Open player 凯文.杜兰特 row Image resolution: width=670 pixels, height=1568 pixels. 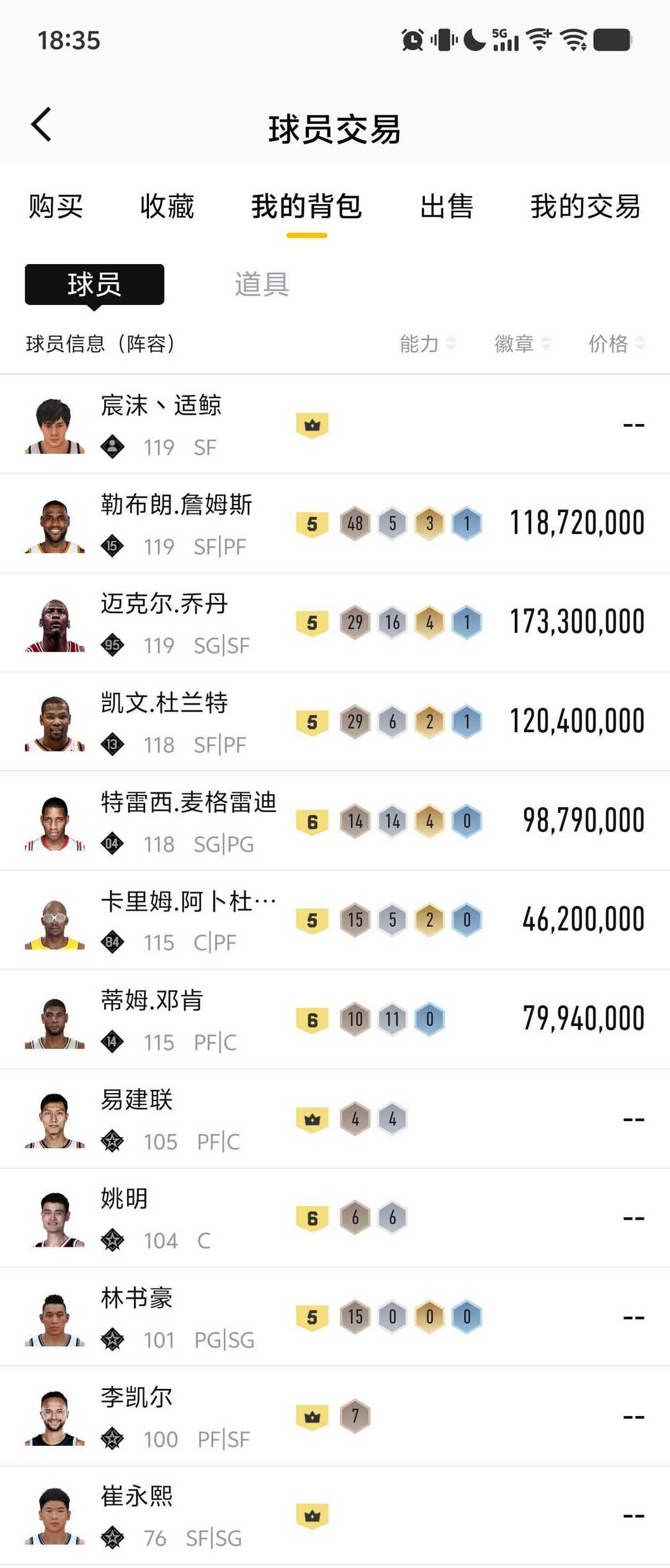pos(335,722)
